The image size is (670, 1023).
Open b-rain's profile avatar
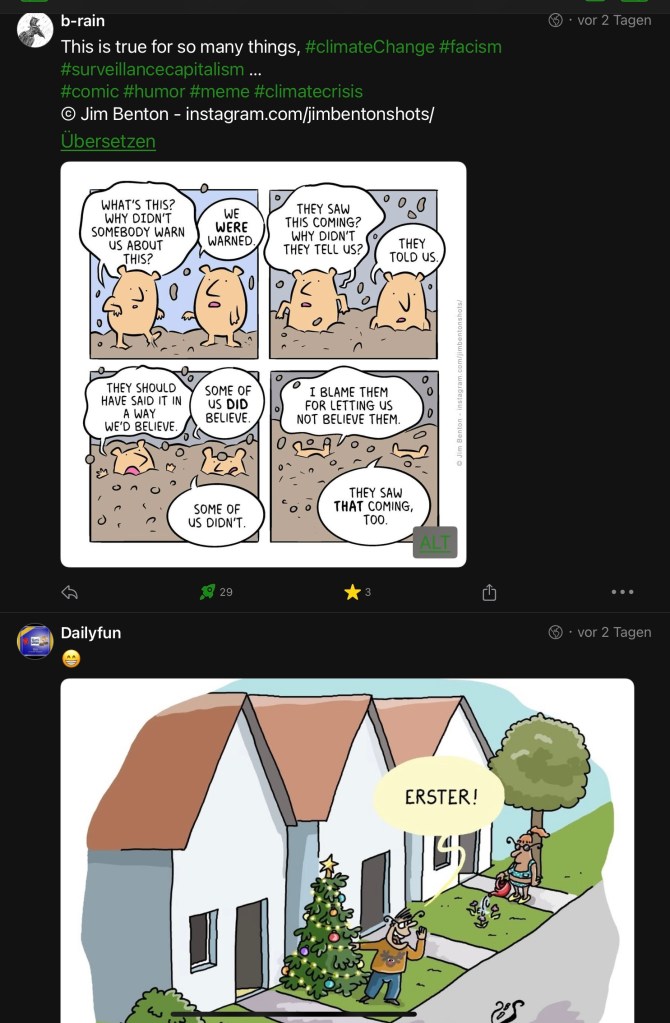[35, 30]
